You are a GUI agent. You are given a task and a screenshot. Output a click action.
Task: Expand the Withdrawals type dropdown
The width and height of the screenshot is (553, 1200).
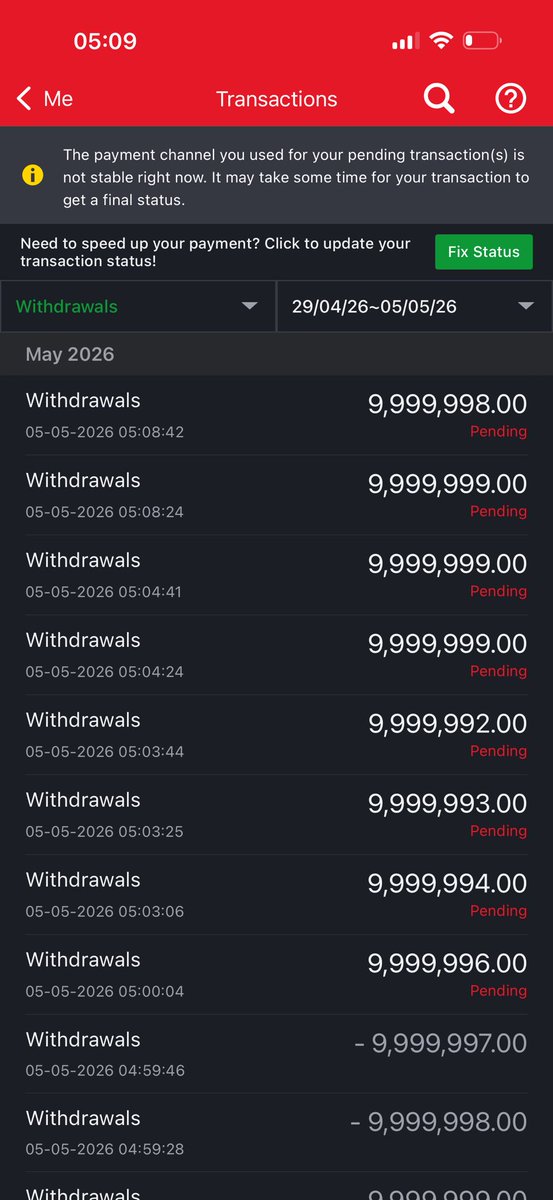pos(138,306)
